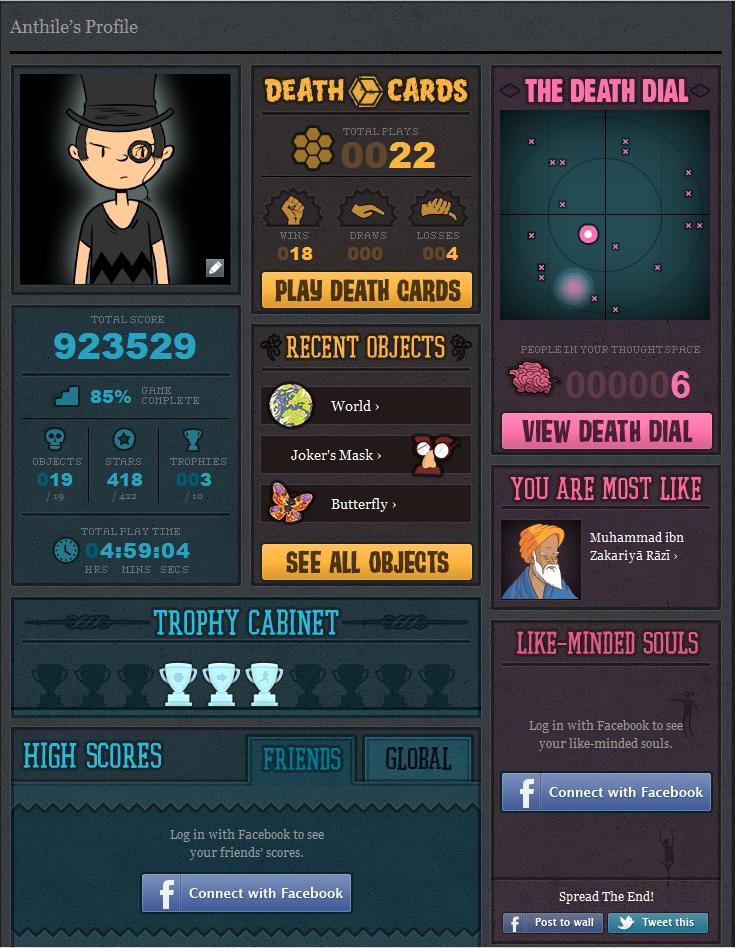Open the Butterfly object
735x948 pixels.
point(362,504)
